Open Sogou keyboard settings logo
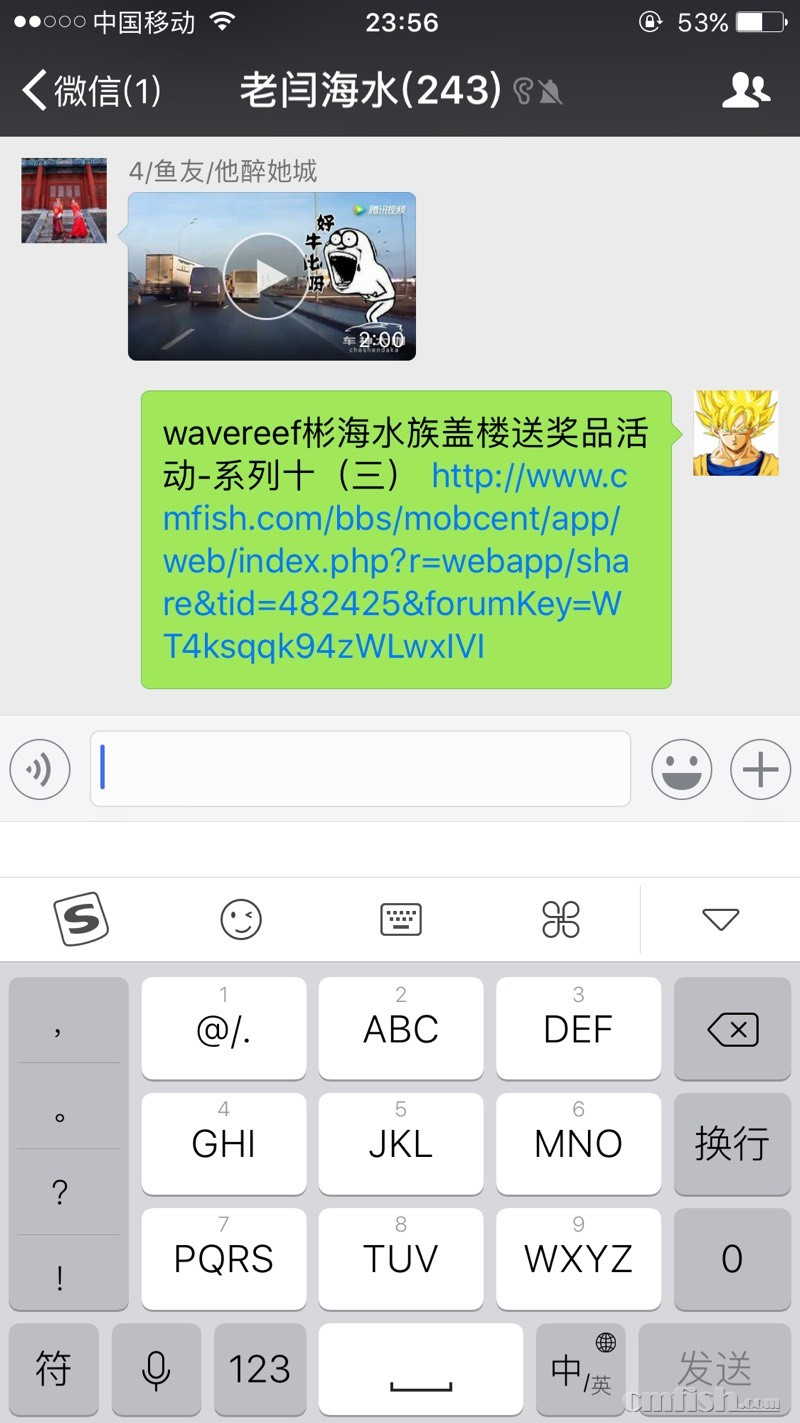Screen dimensions: 800x1423 coord(80,919)
